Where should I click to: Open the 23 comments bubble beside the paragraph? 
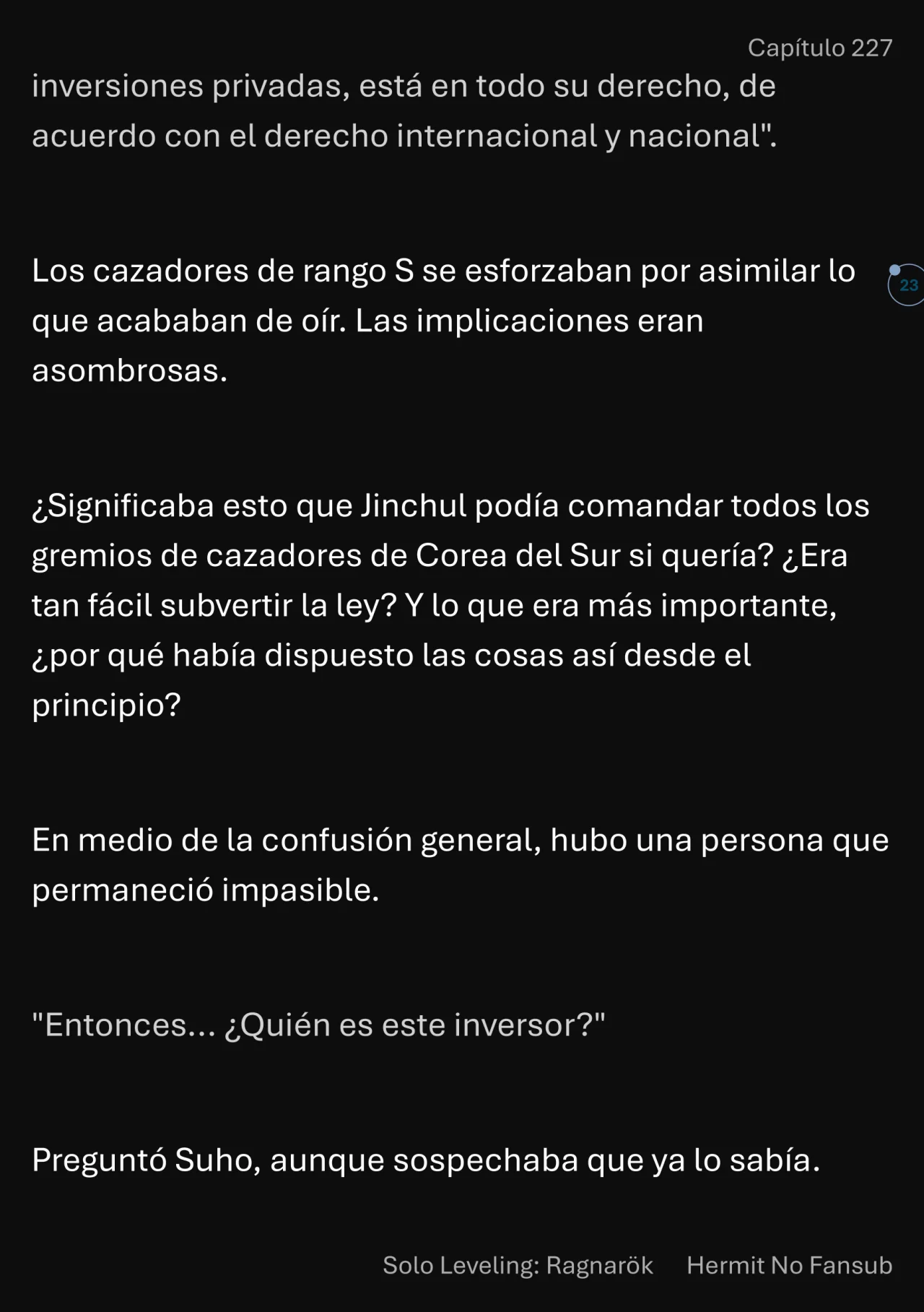click(x=907, y=285)
